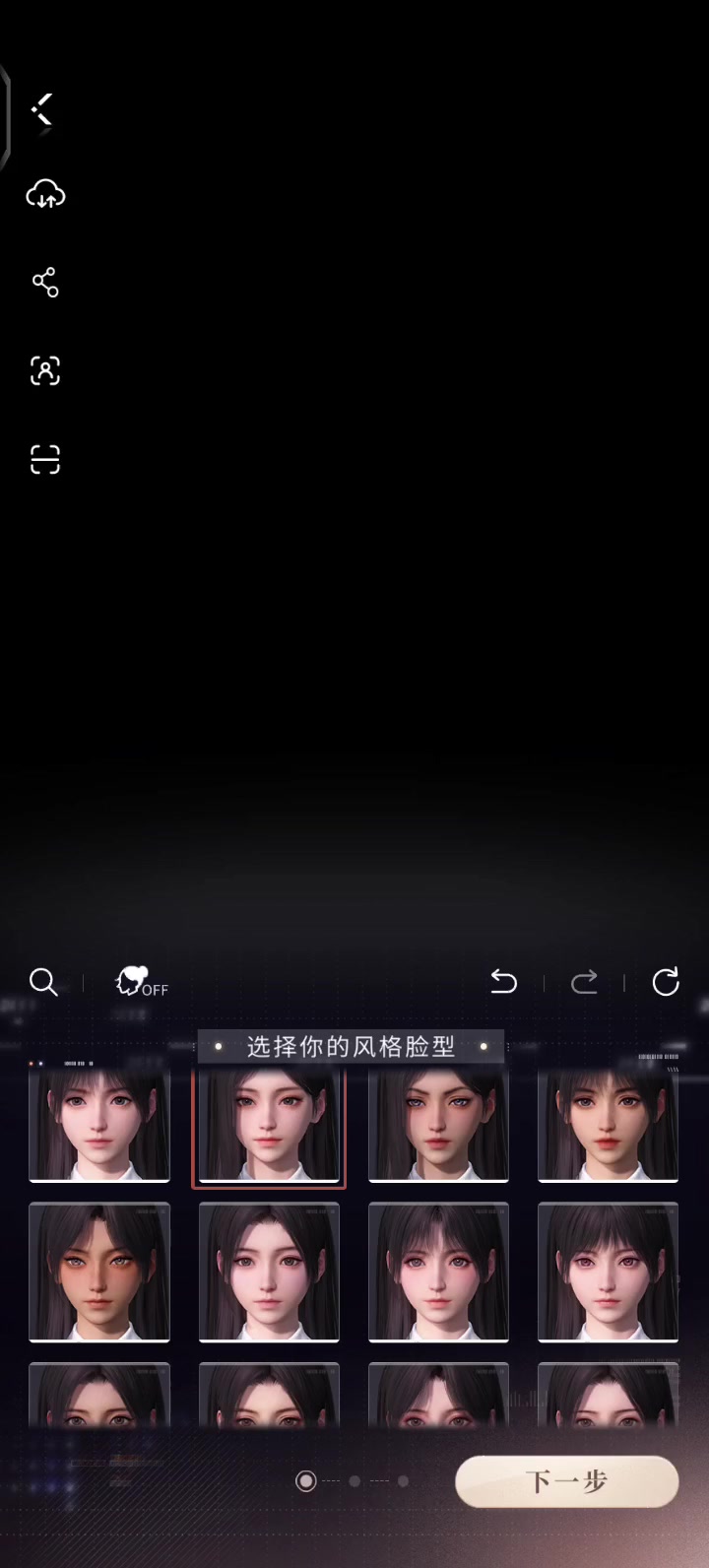Reset with the refresh icon

point(666,982)
